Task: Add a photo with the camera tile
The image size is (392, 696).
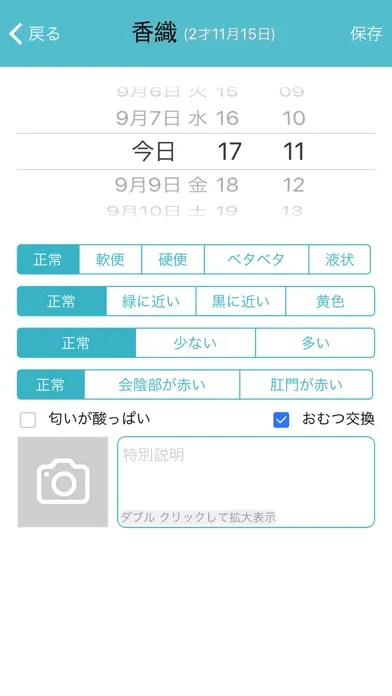Action: 63,482
